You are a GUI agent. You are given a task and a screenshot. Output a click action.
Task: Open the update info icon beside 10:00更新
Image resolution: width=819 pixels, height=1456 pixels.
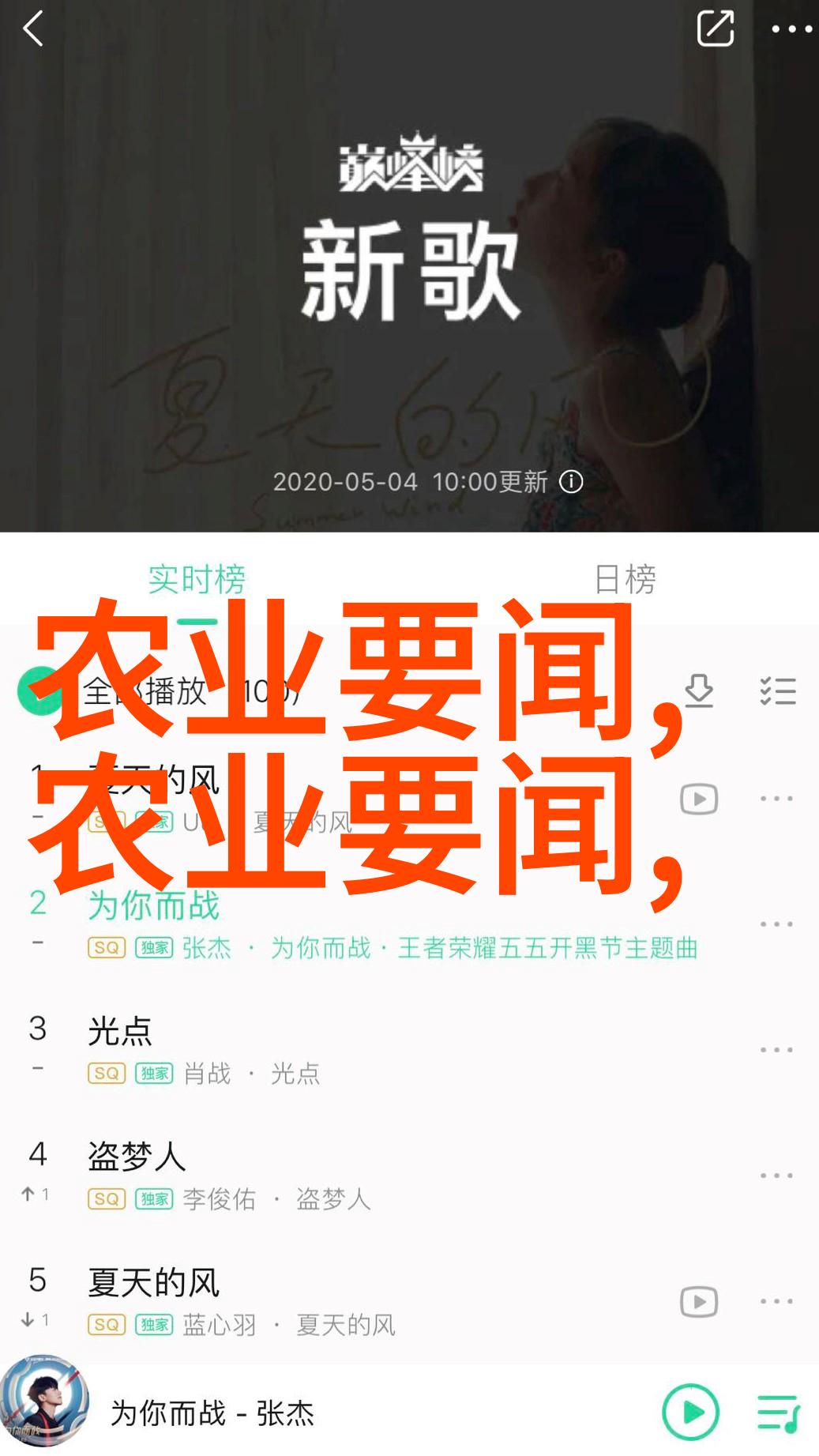pos(571,482)
